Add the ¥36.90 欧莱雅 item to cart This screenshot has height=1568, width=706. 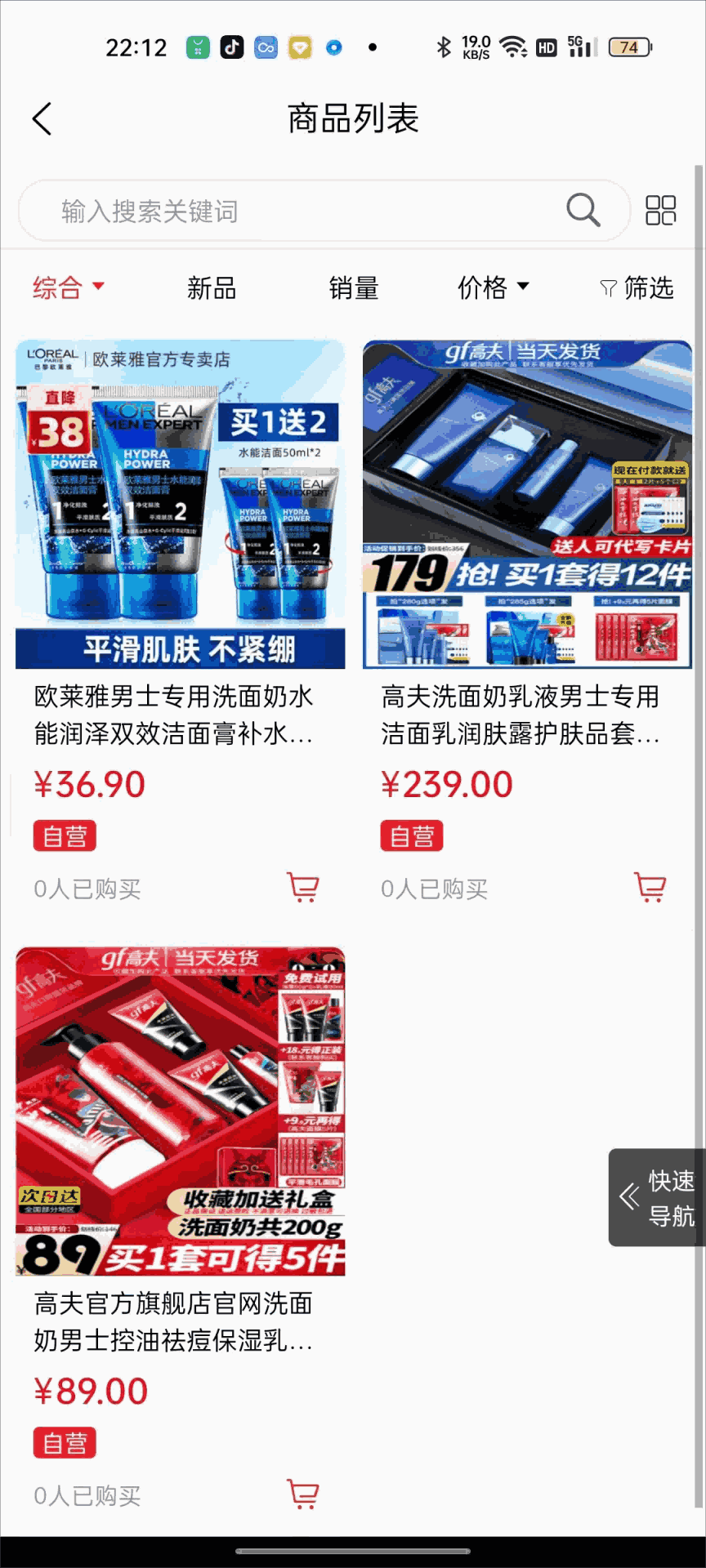tap(303, 887)
